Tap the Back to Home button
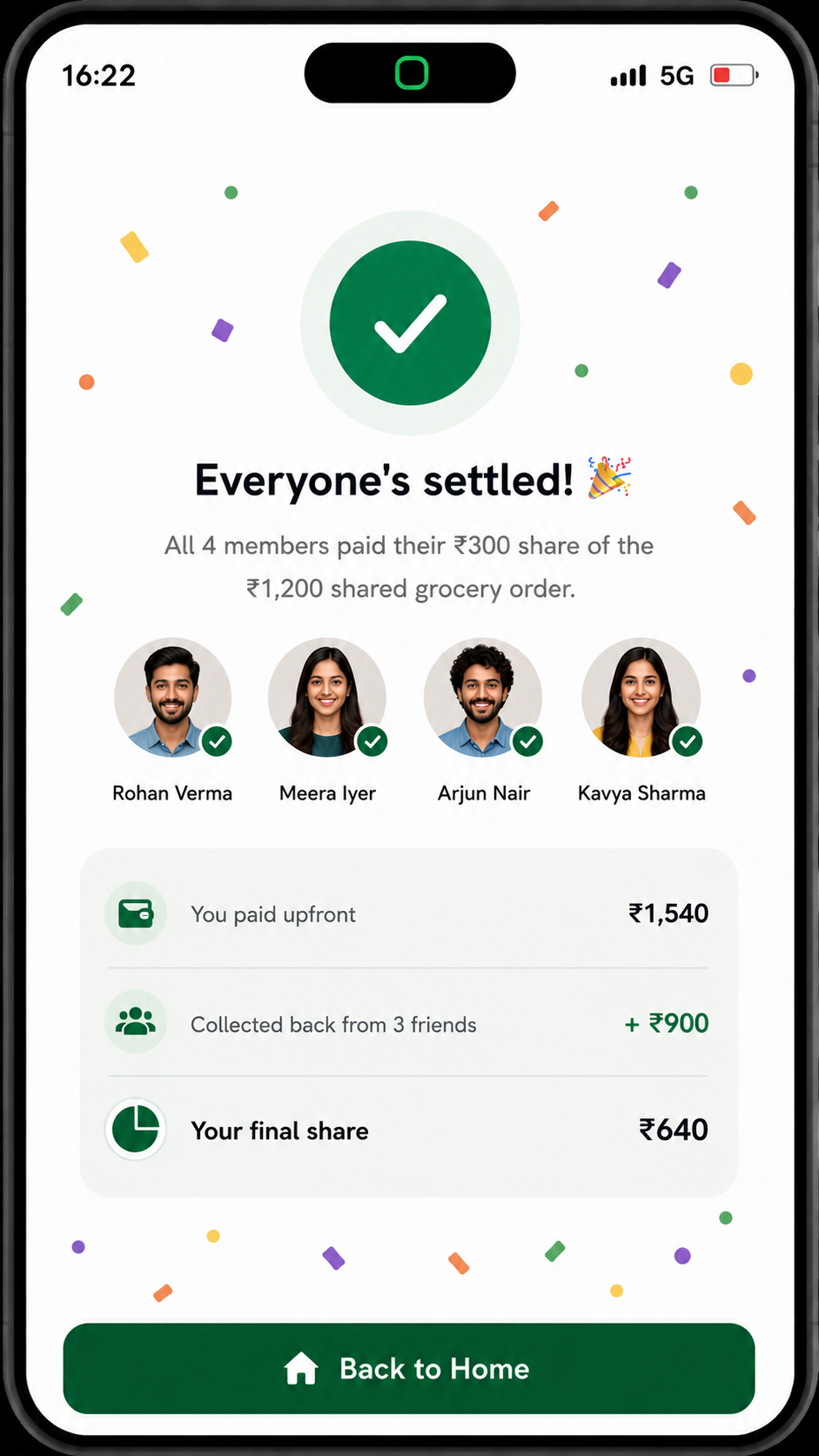 click(x=408, y=1368)
